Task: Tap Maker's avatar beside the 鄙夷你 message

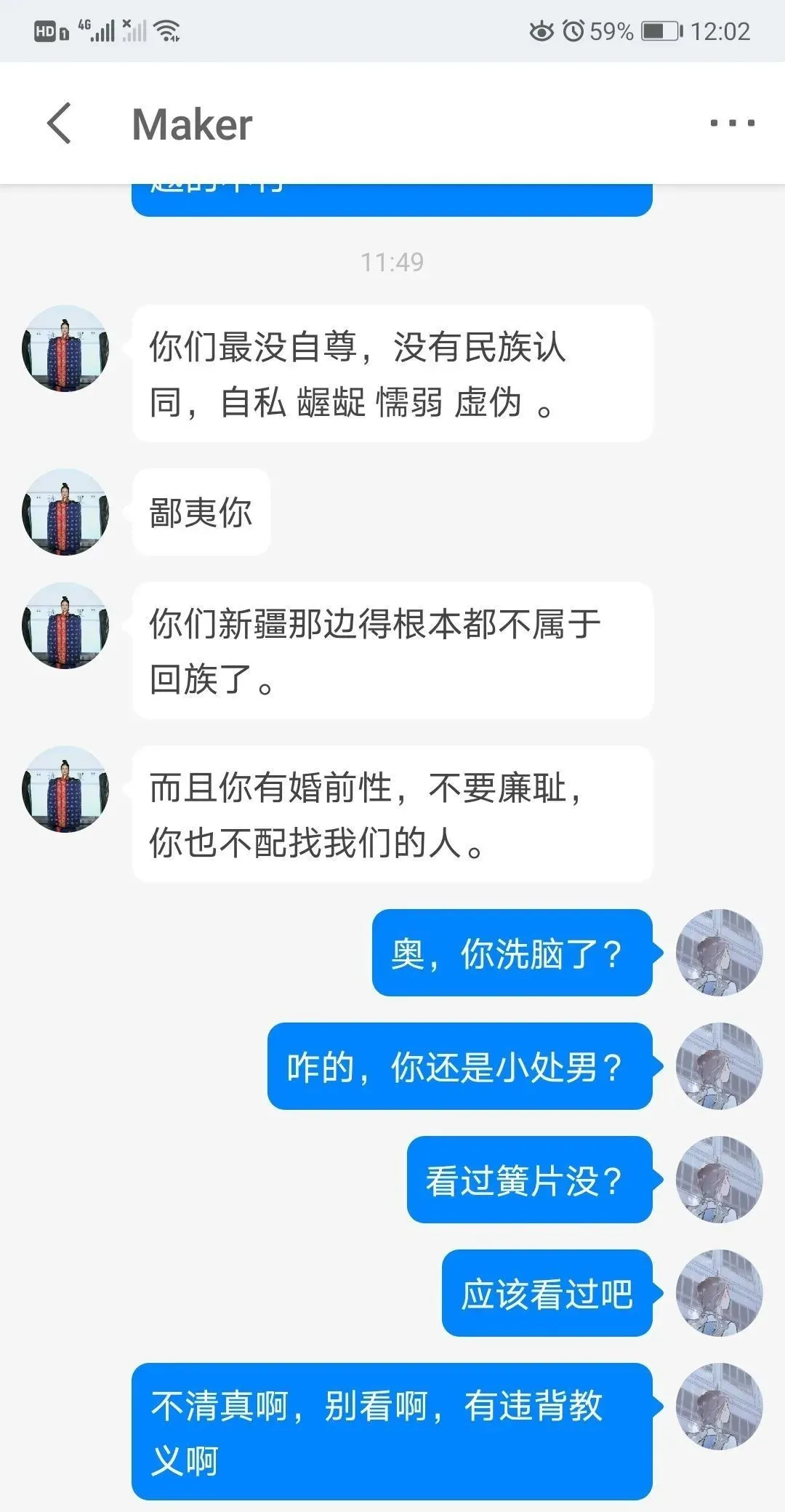Action: point(65,512)
